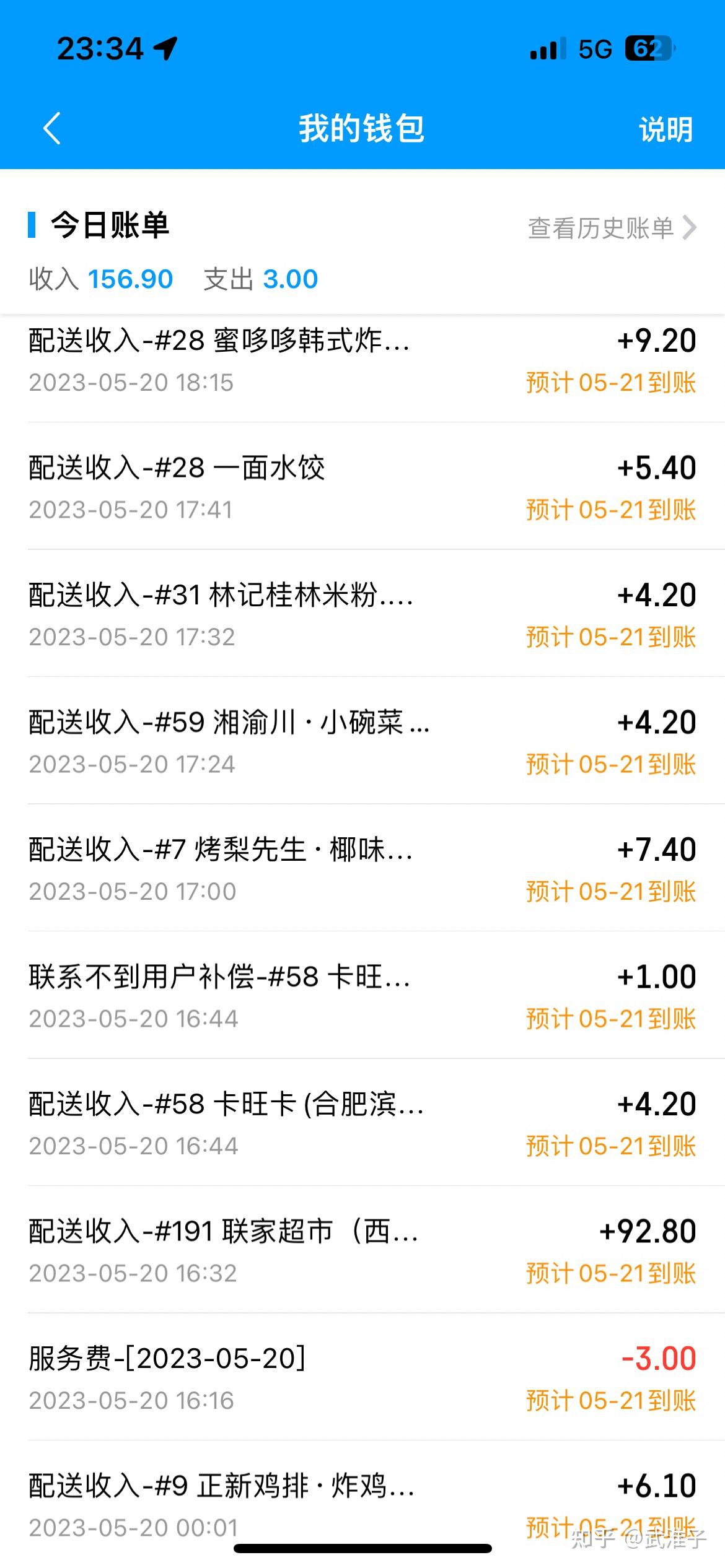The width and height of the screenshot is (725, 1568).
Task: Open the #31 林记桂林米粉 income entry
Action: [362, 613]
